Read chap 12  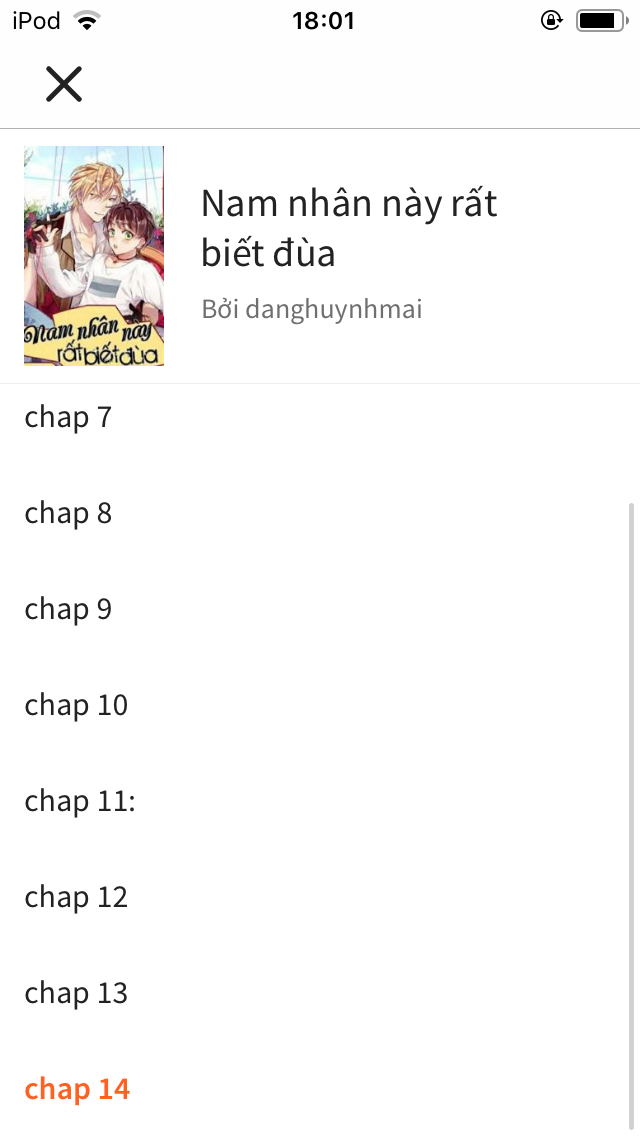(x=320, y=897)
